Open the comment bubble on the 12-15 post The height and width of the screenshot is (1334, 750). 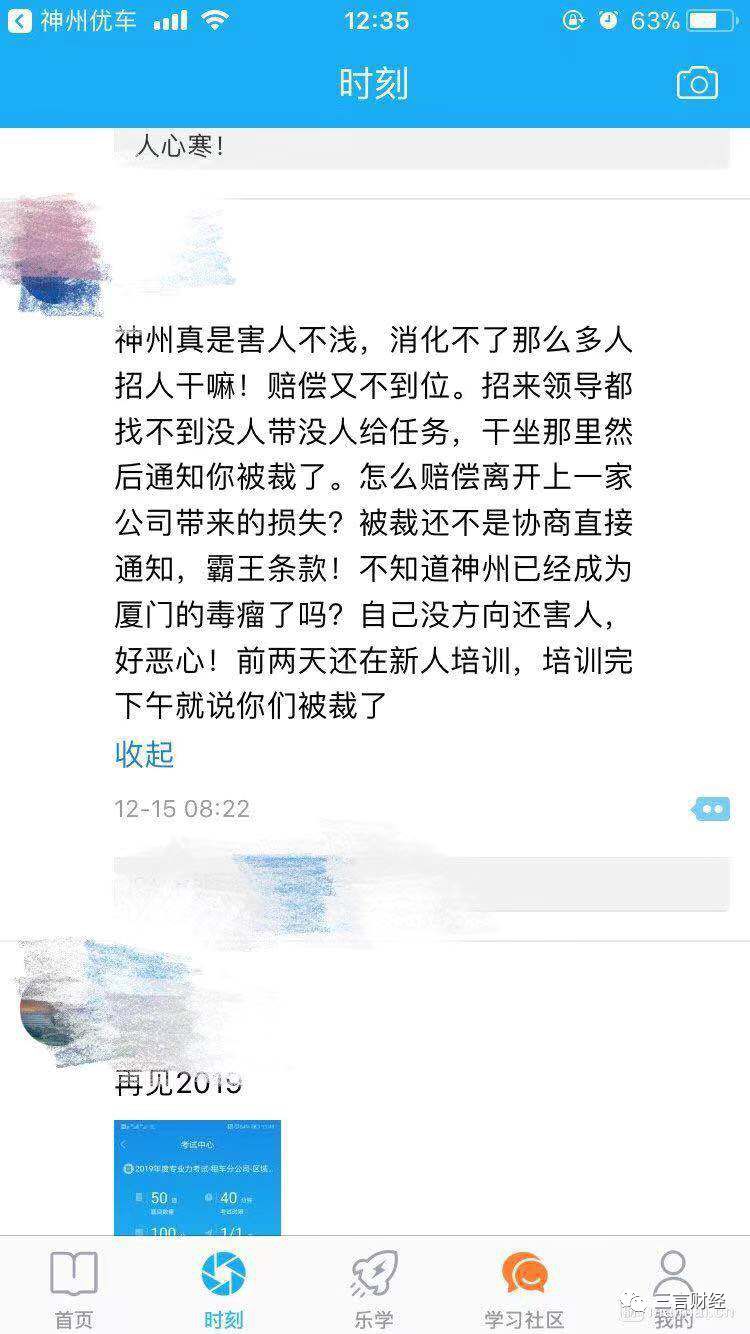(x=710, y=808)
